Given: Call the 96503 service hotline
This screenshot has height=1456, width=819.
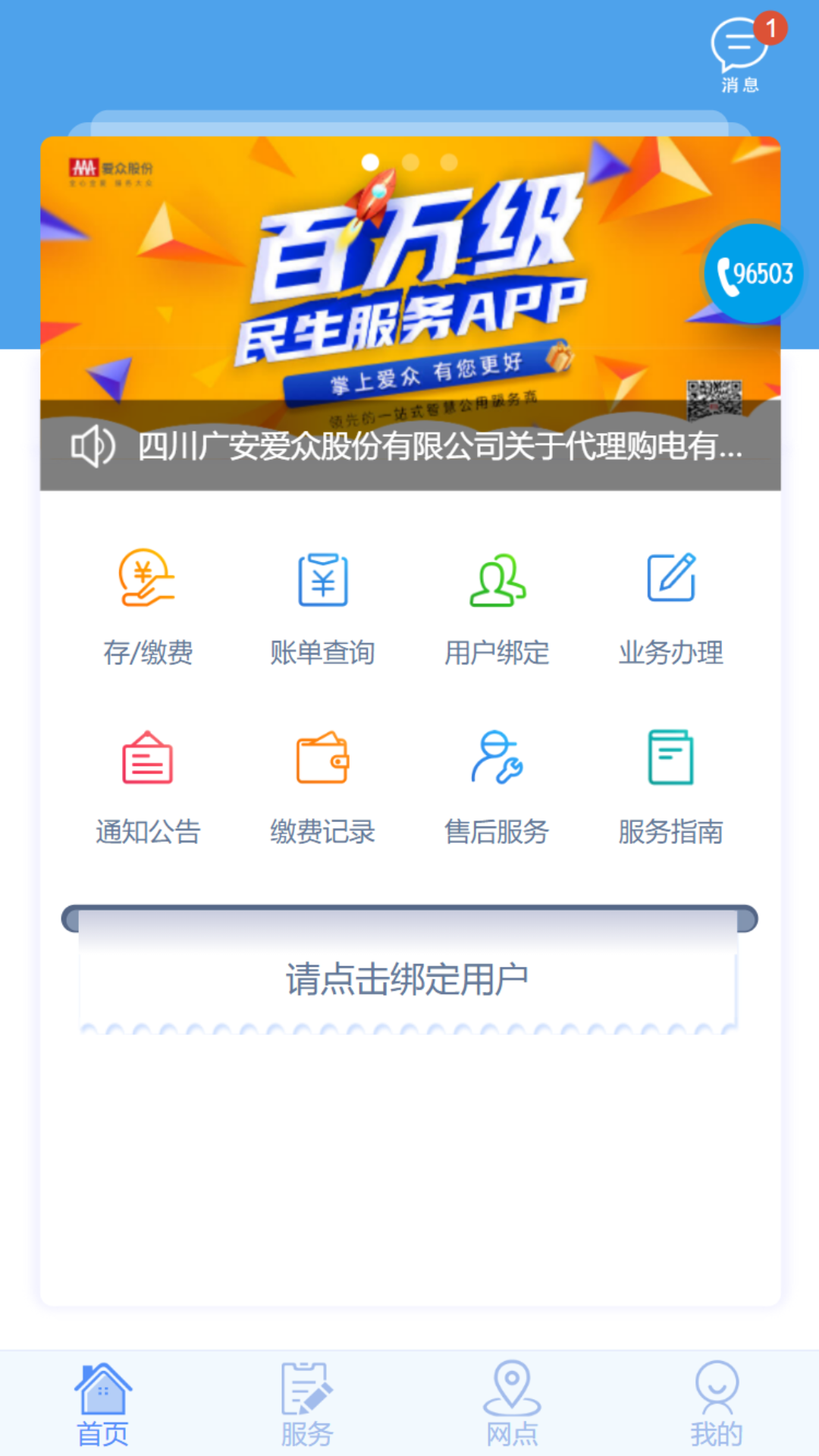Looking at the screenshot, I should click(753, 274).
